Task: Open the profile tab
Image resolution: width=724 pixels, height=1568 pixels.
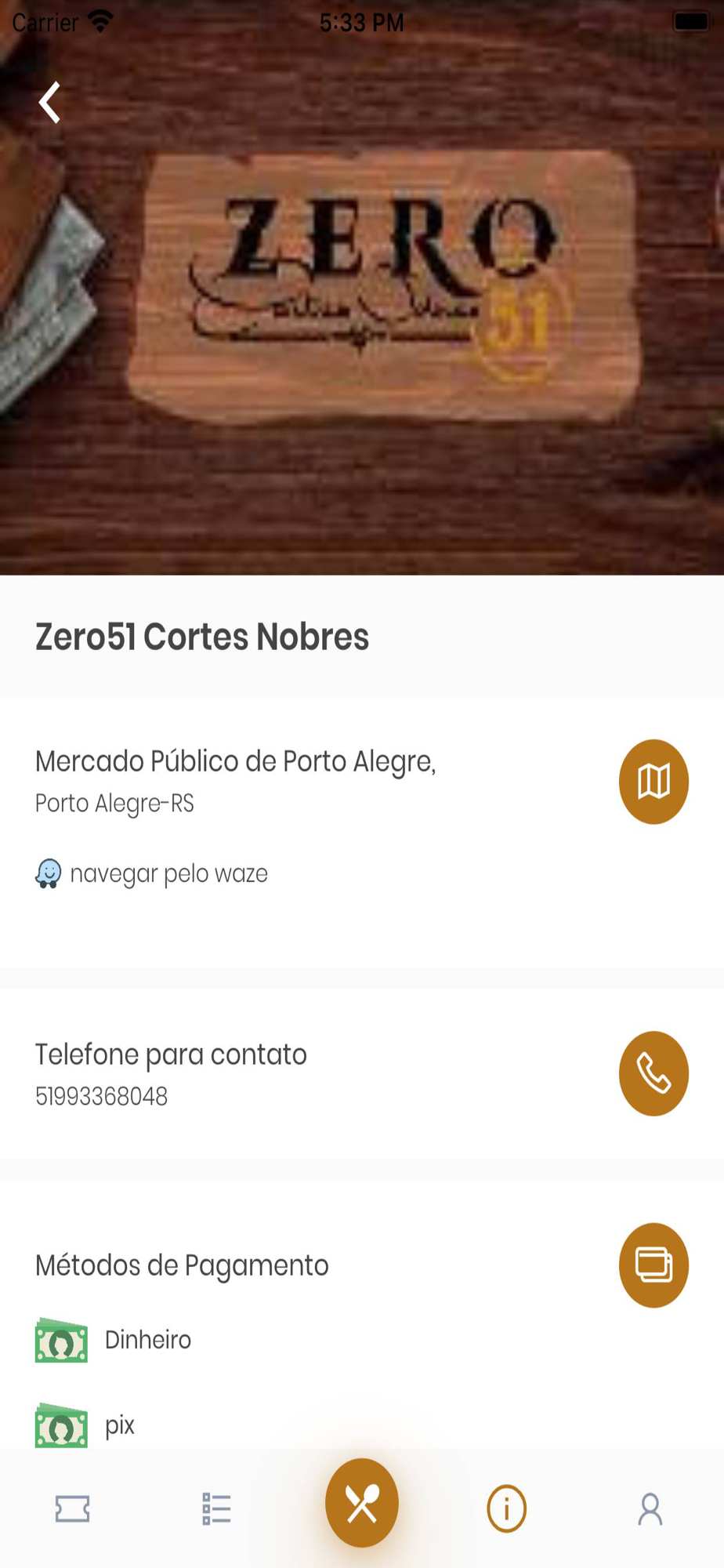Action: [650, 1508]
